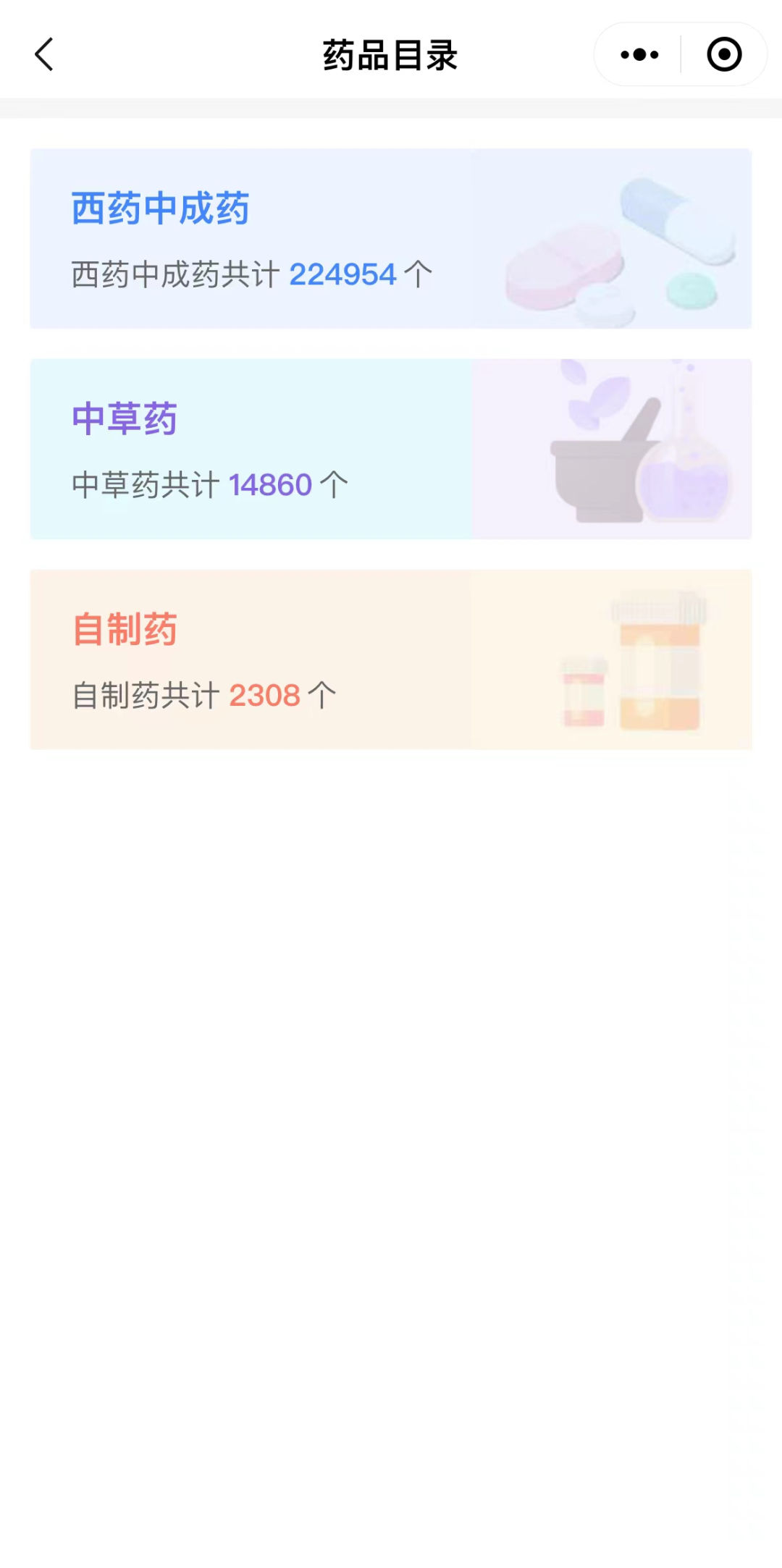The image size is (782, 1568).
Task: Click the count 14860 on herbal card
Action: [269, 484]
